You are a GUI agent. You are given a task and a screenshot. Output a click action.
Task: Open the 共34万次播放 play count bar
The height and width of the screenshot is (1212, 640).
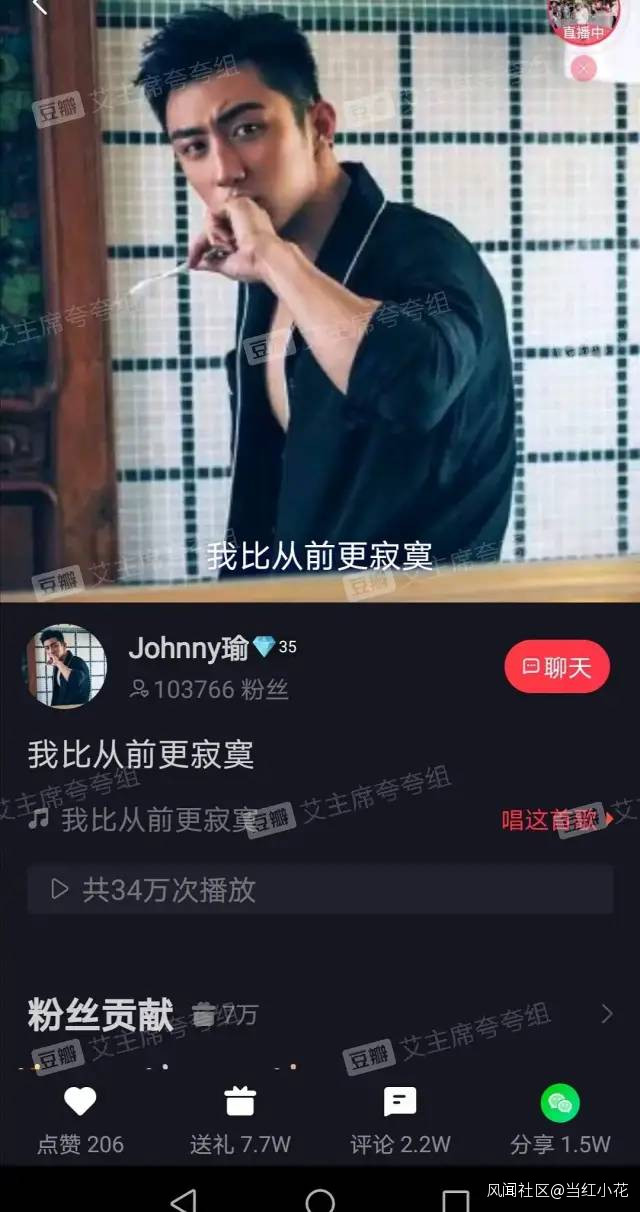[320, 889]
